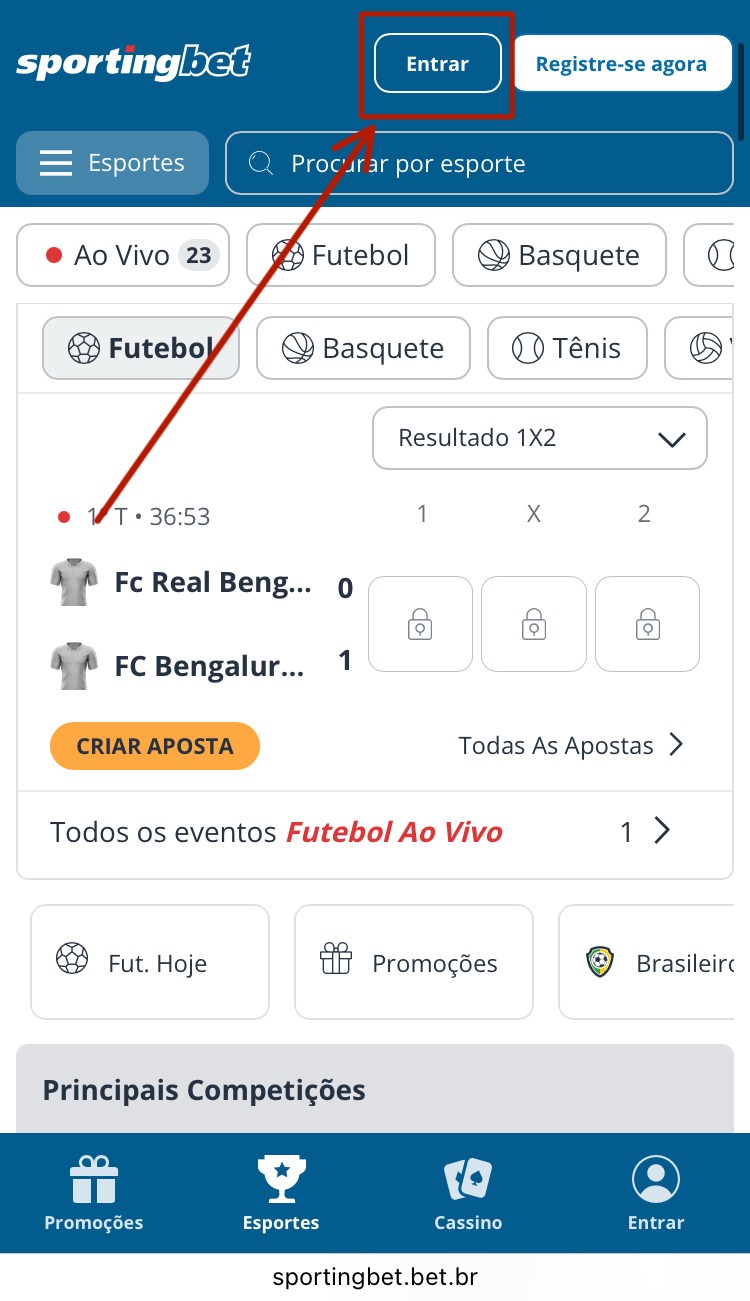Tap the Entrar button beside Registre-se agora
The image size is (750, 1301).
pyautogui.click(x=437, y=64)
